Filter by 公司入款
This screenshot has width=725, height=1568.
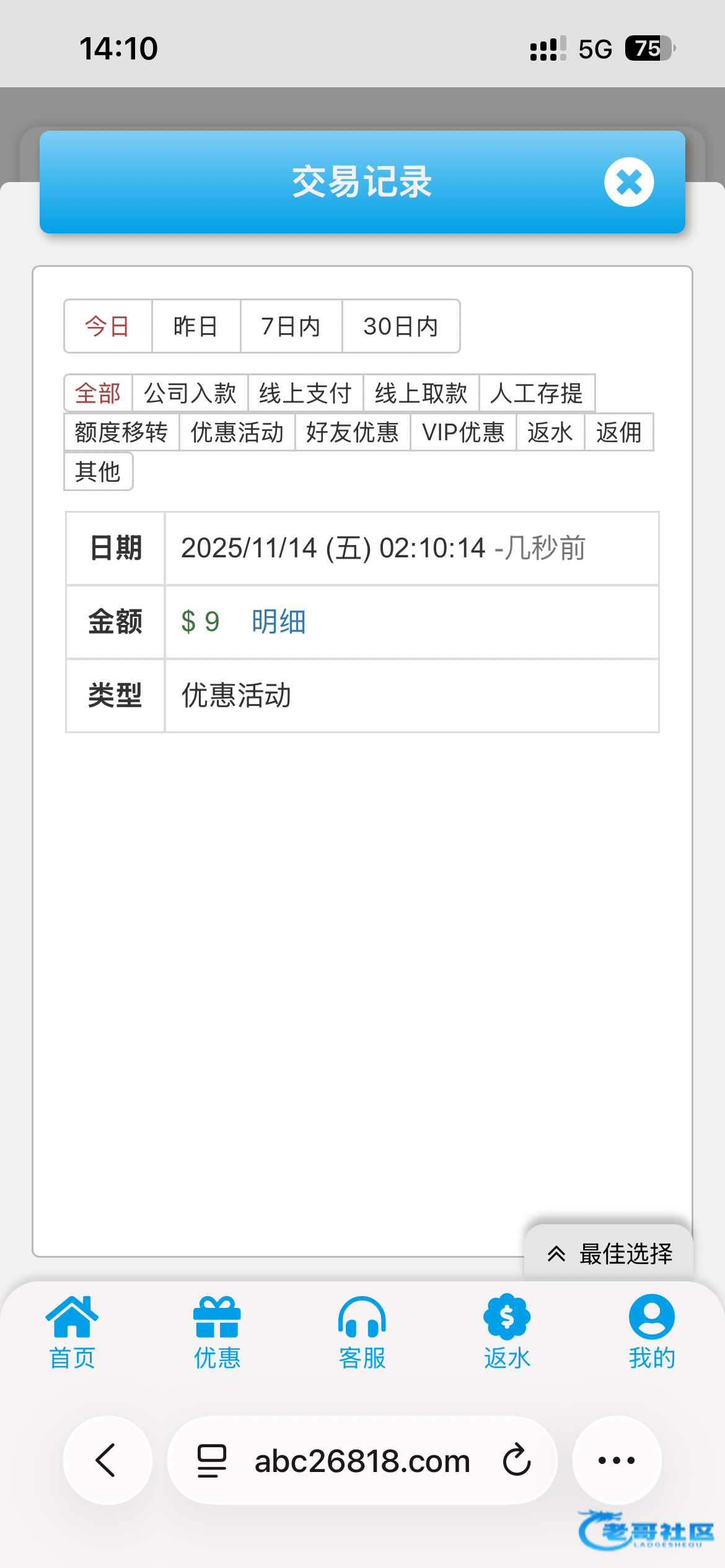pyautogui.click(x=190, y=393)
